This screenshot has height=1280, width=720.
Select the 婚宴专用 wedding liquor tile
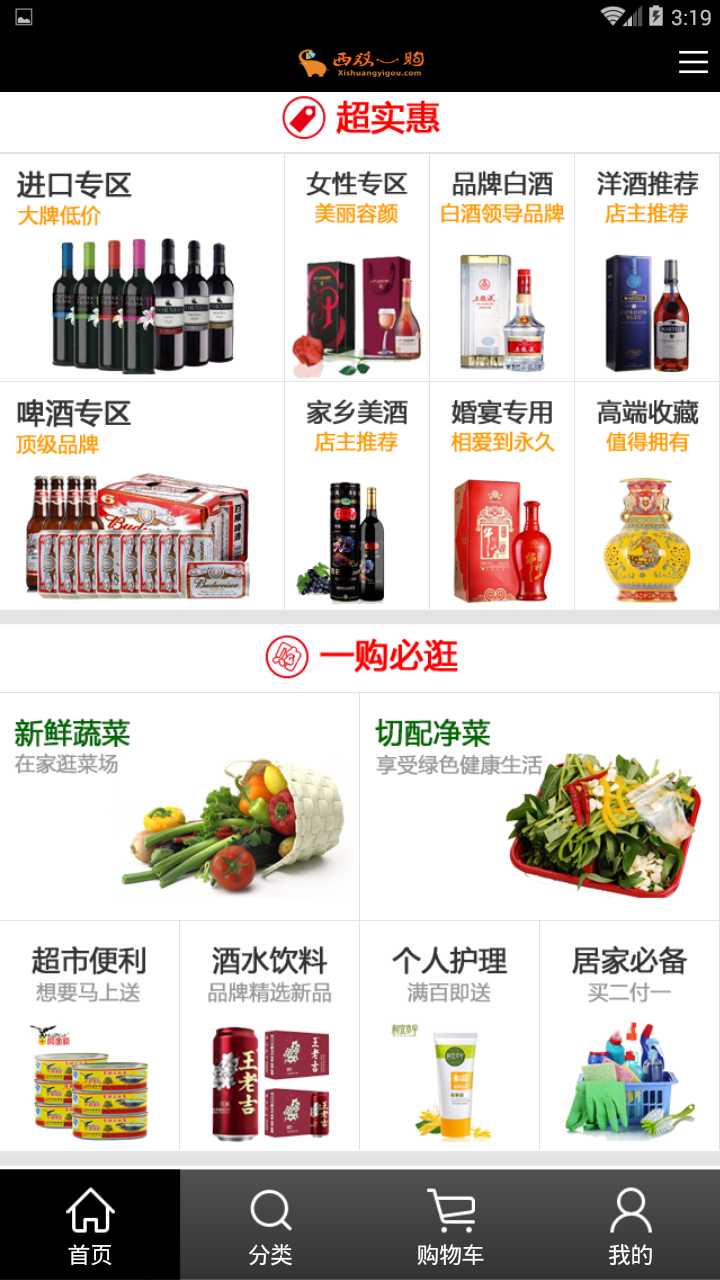pyautogui.click(x=502, y=497)
